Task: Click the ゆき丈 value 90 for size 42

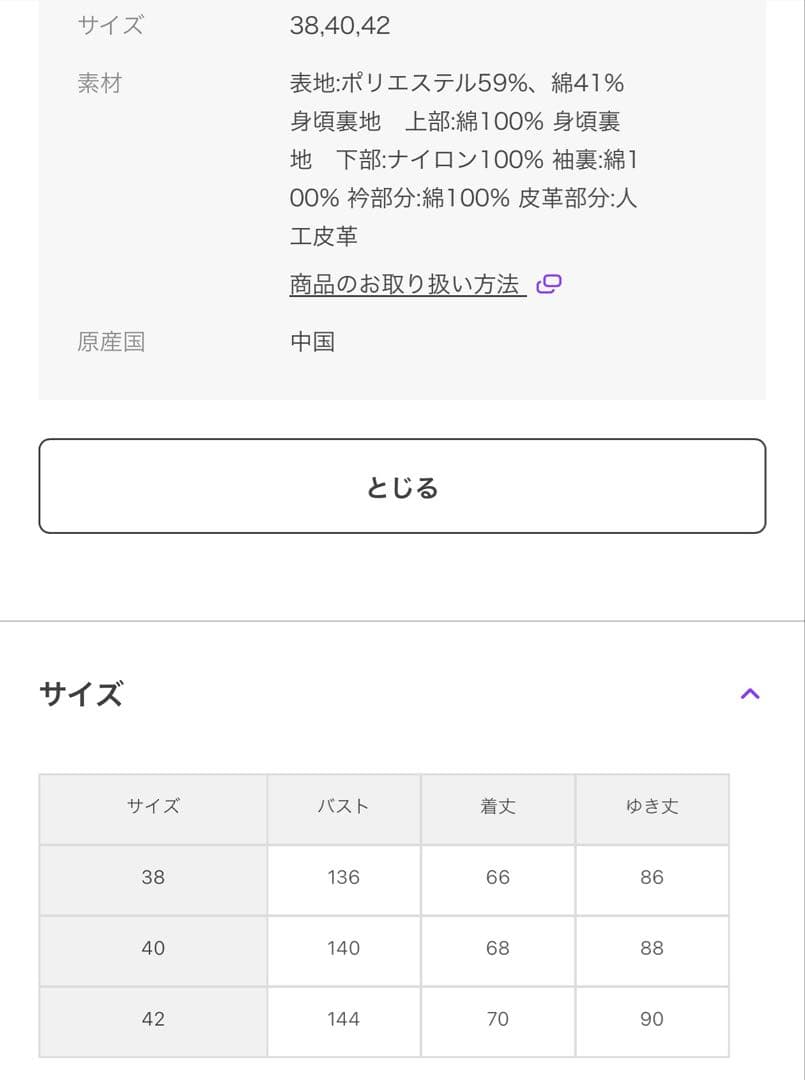Action: click(652, 1019)
